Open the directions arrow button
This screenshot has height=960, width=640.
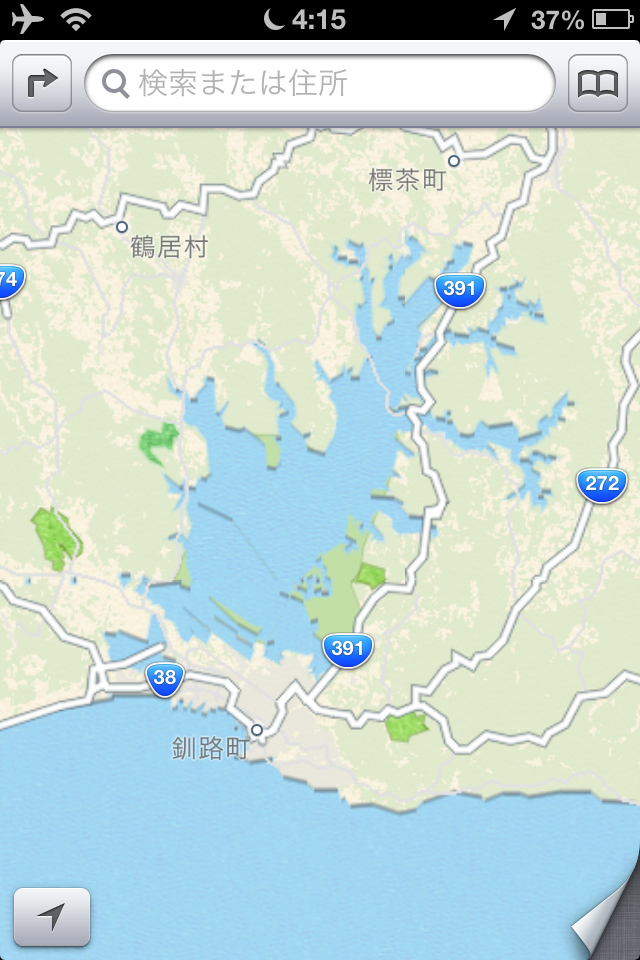(x=42, y=83)
